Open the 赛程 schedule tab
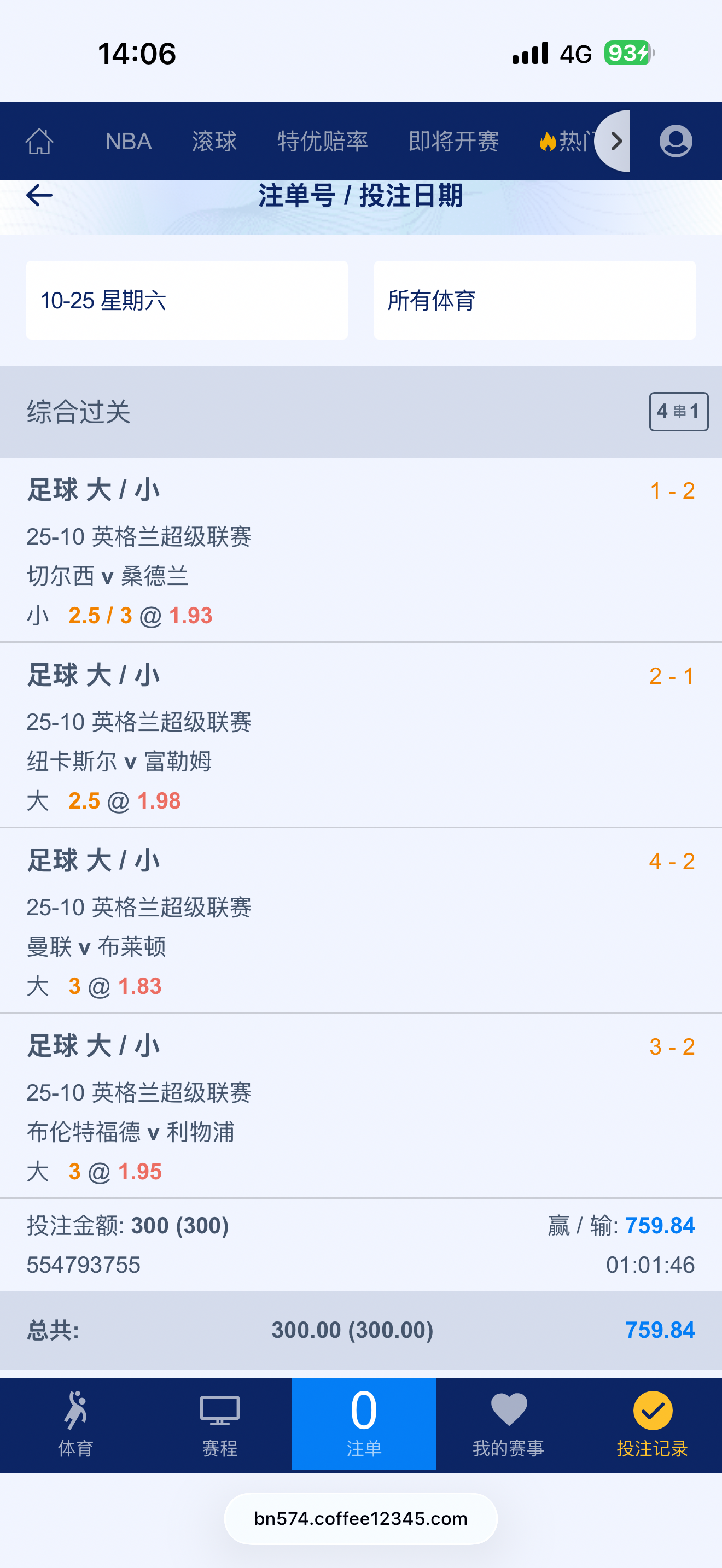Screen dimensions: 722x1568 (x=219, y=1424)
